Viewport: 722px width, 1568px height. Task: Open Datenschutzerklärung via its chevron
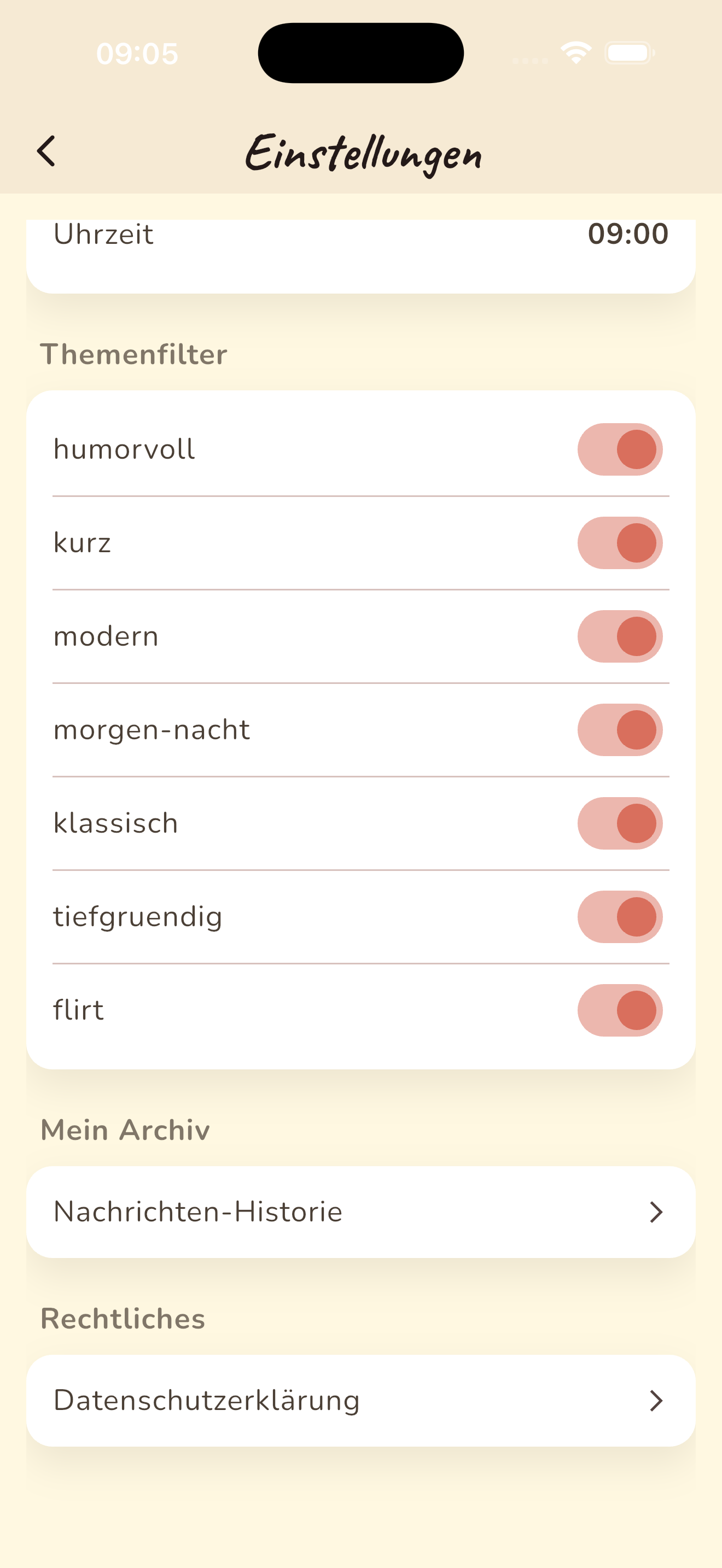(656, 1401)
